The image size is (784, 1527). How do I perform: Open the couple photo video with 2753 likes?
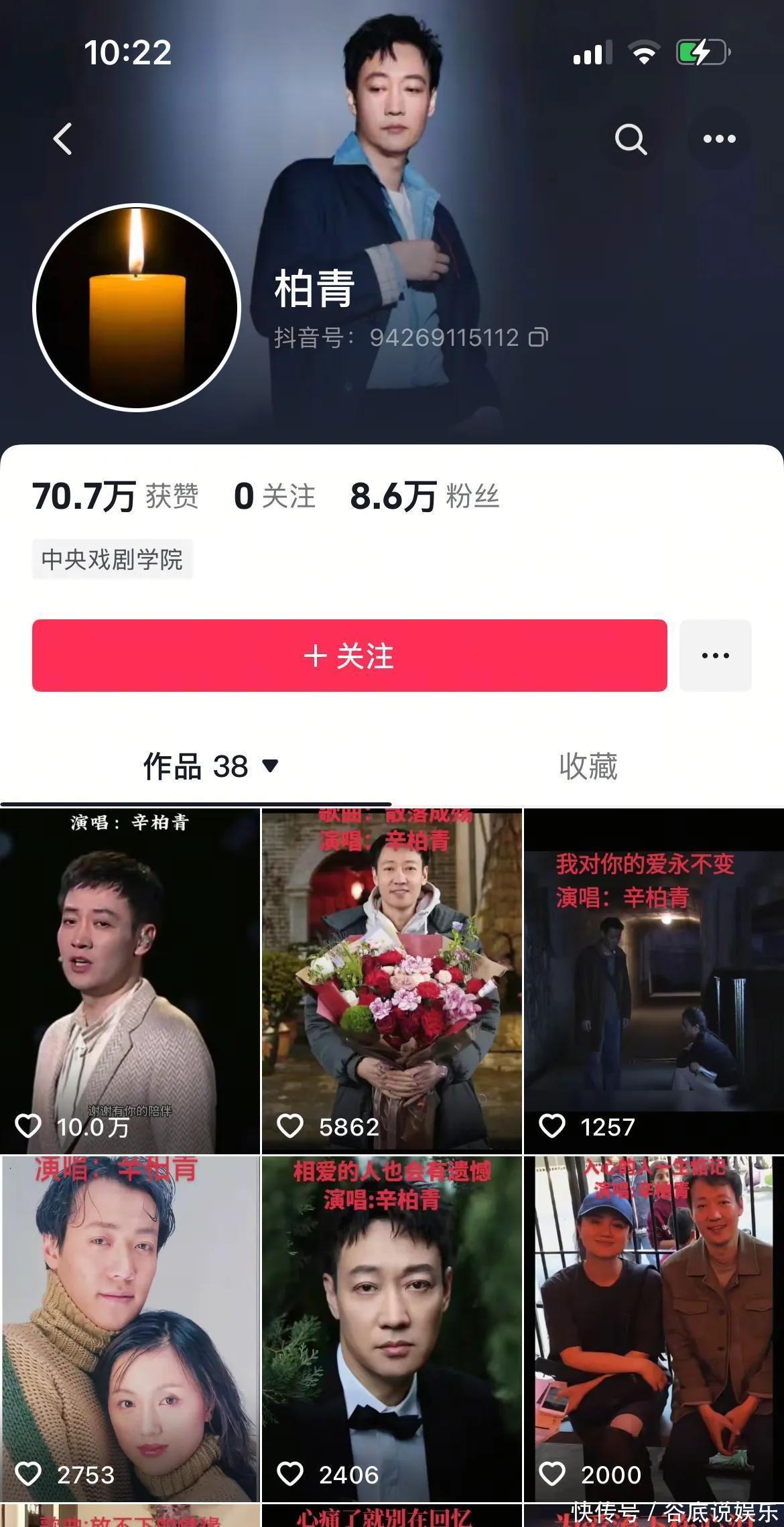pos(129,1329)
